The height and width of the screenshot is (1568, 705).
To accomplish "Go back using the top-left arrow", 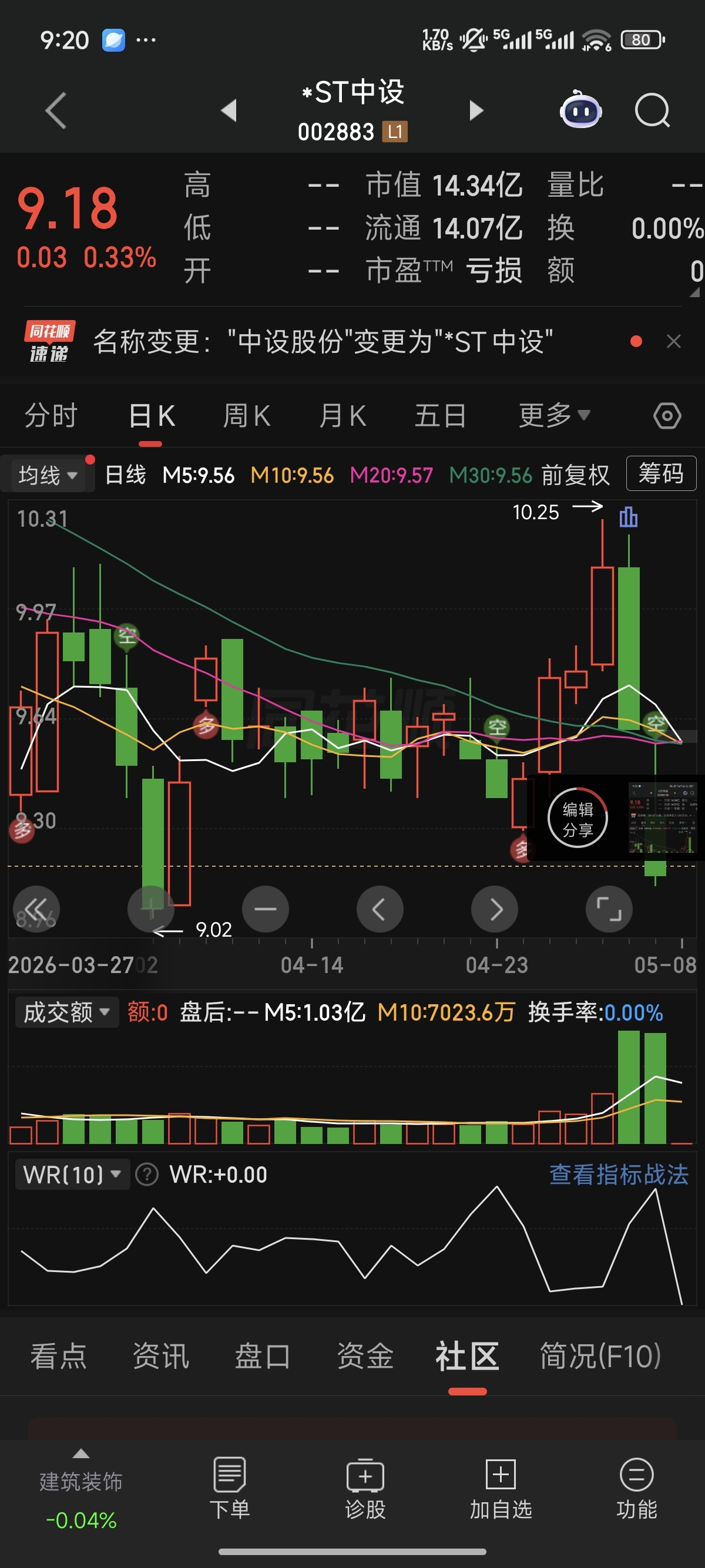I will (56, 111).
